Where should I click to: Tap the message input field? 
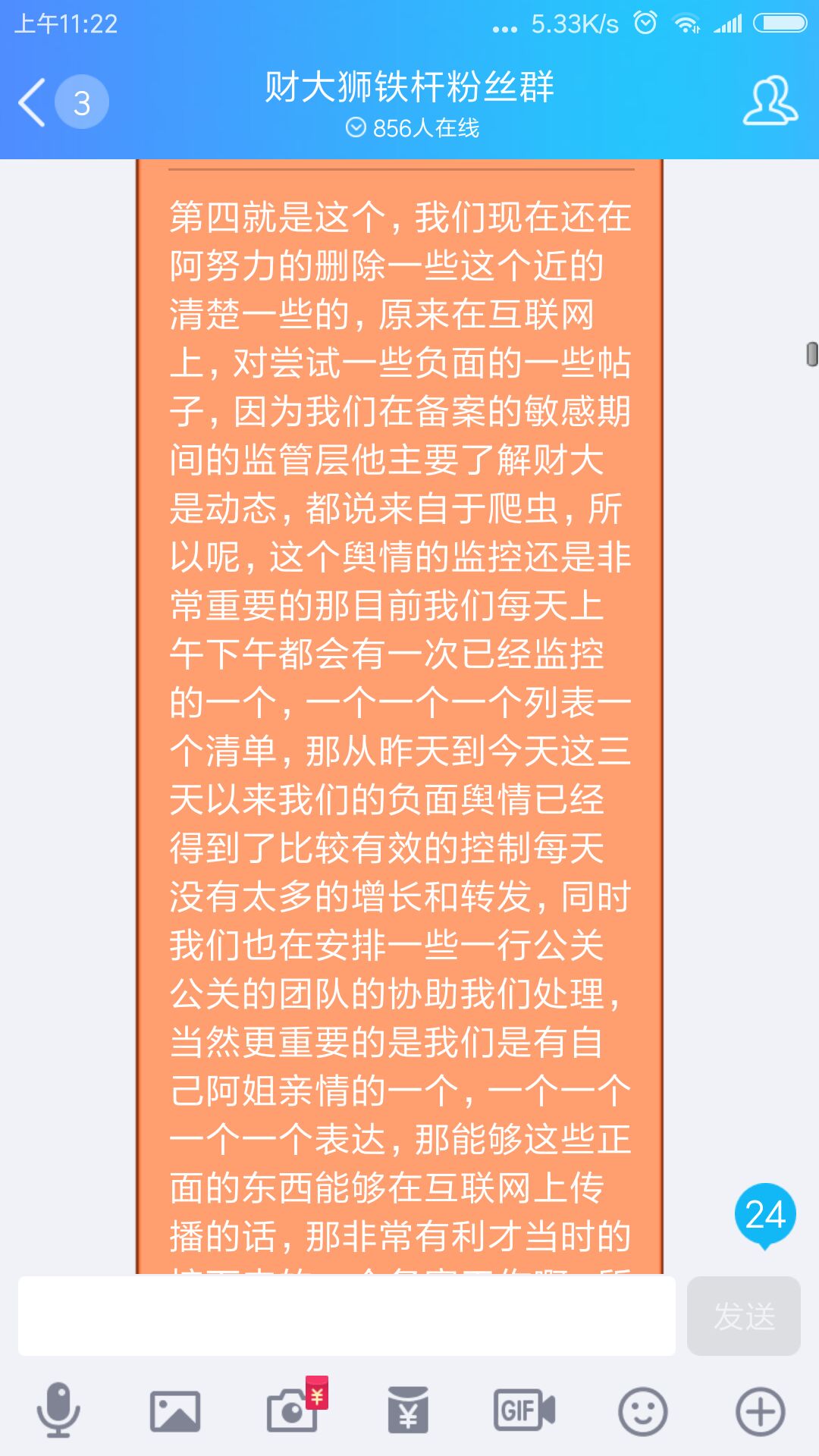point(347,1316)
